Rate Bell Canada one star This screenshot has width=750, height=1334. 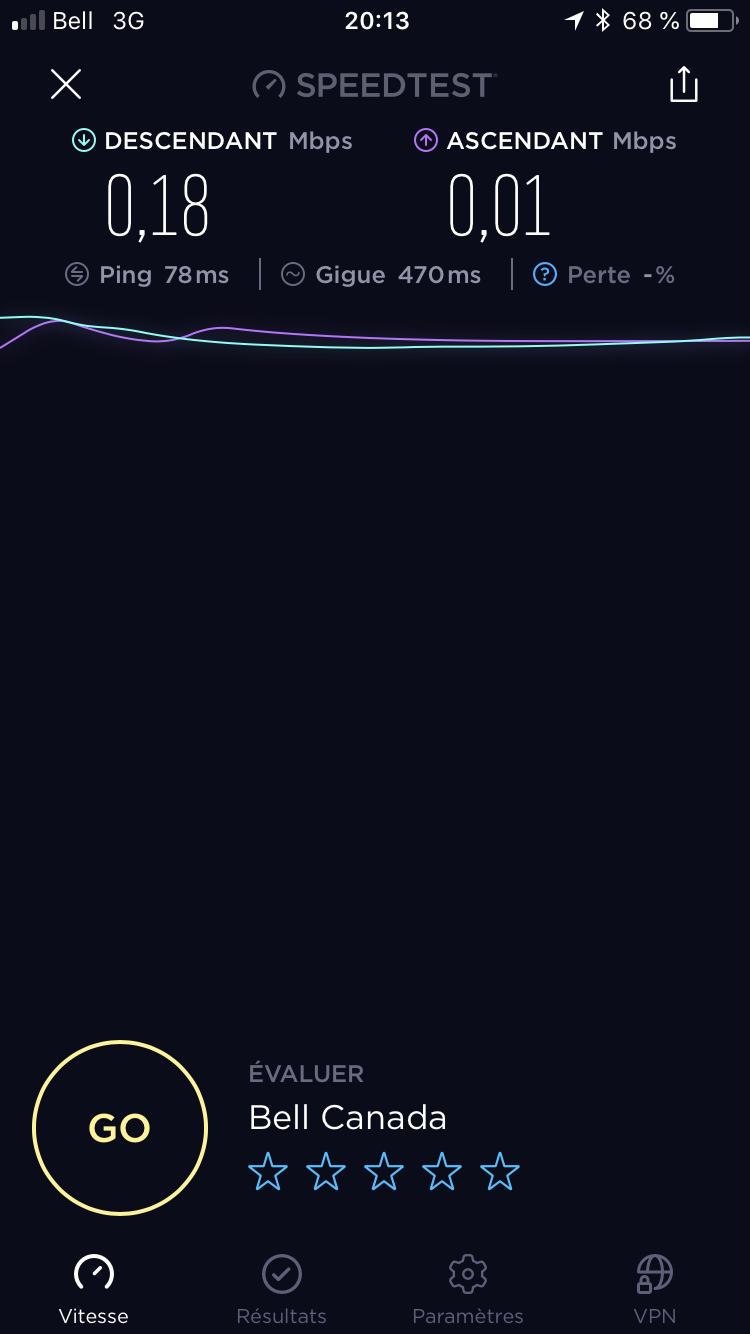tap(268, 1172)
